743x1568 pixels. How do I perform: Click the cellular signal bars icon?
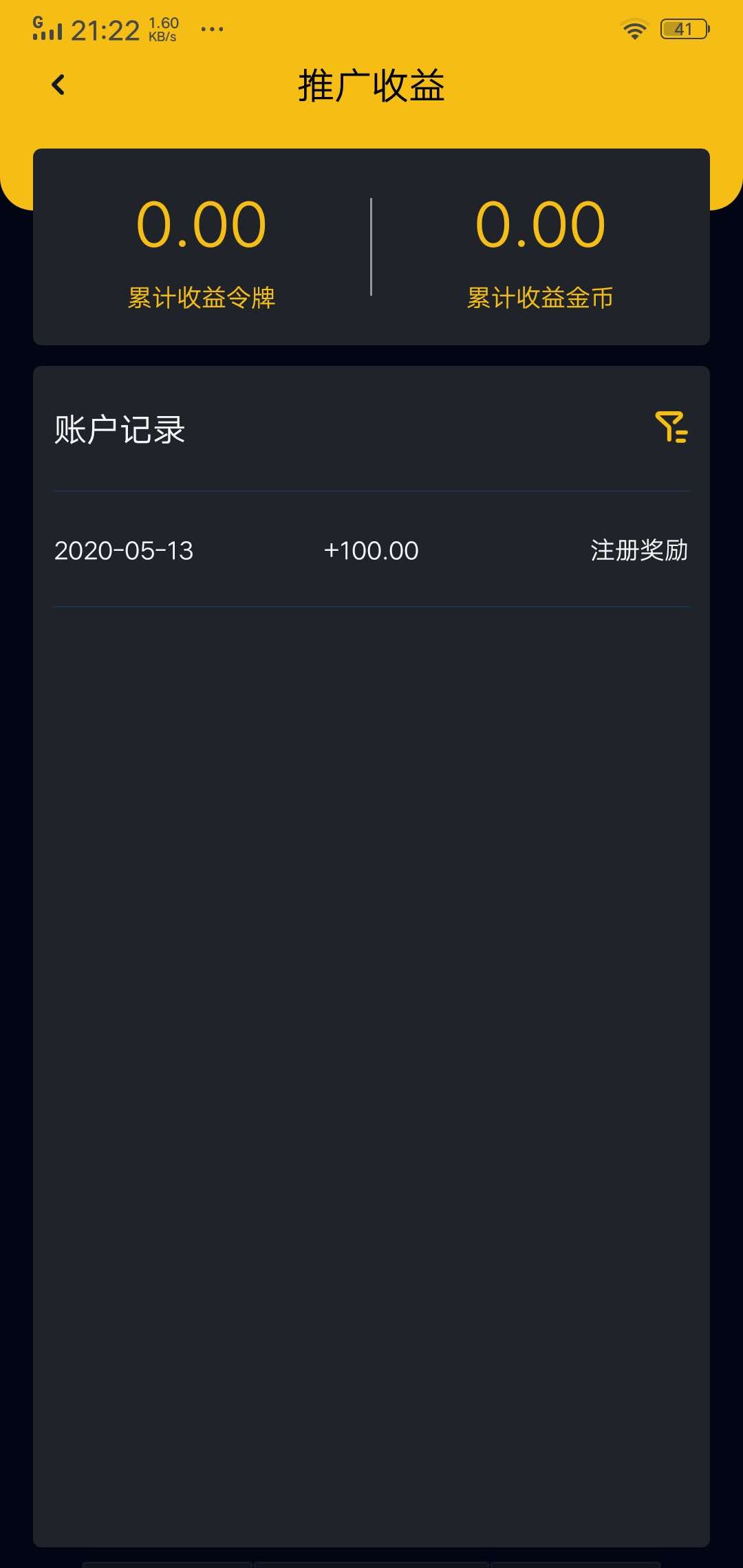[x=48, y=29]
